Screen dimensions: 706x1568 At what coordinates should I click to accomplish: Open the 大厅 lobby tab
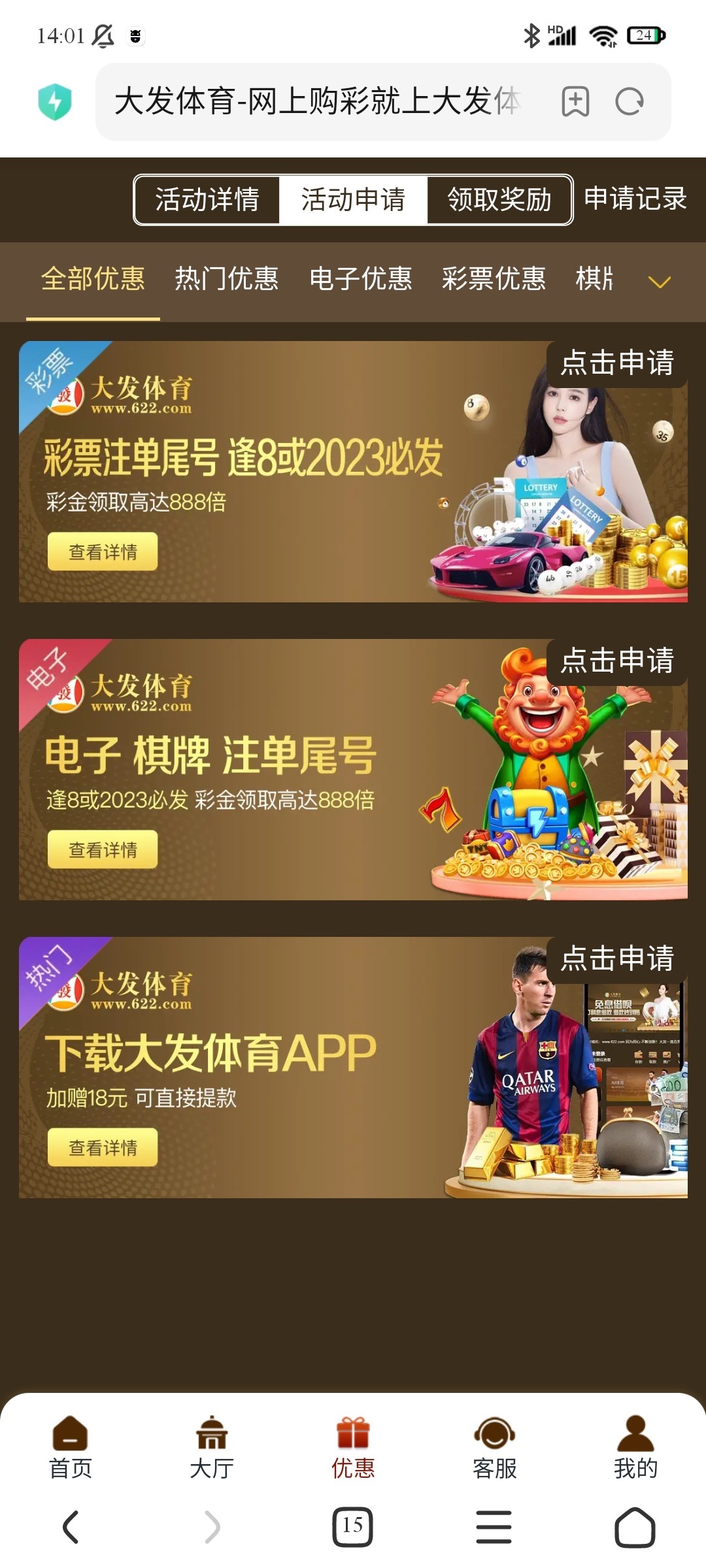pos(212,1448)
